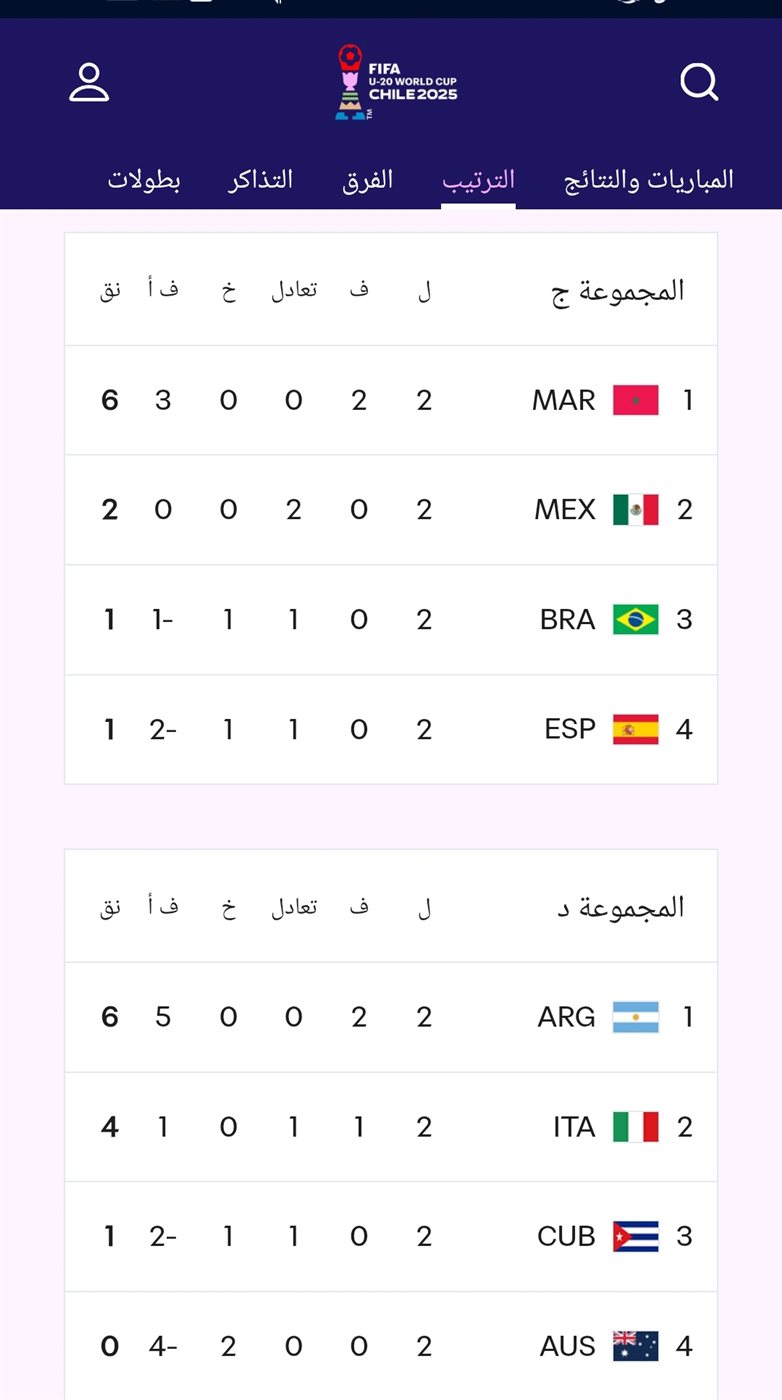Image resolution: width=782 pixels, height=1400 pixels.
Task: Switch to the بطولات tab
Action: click(x=144, y=180)
